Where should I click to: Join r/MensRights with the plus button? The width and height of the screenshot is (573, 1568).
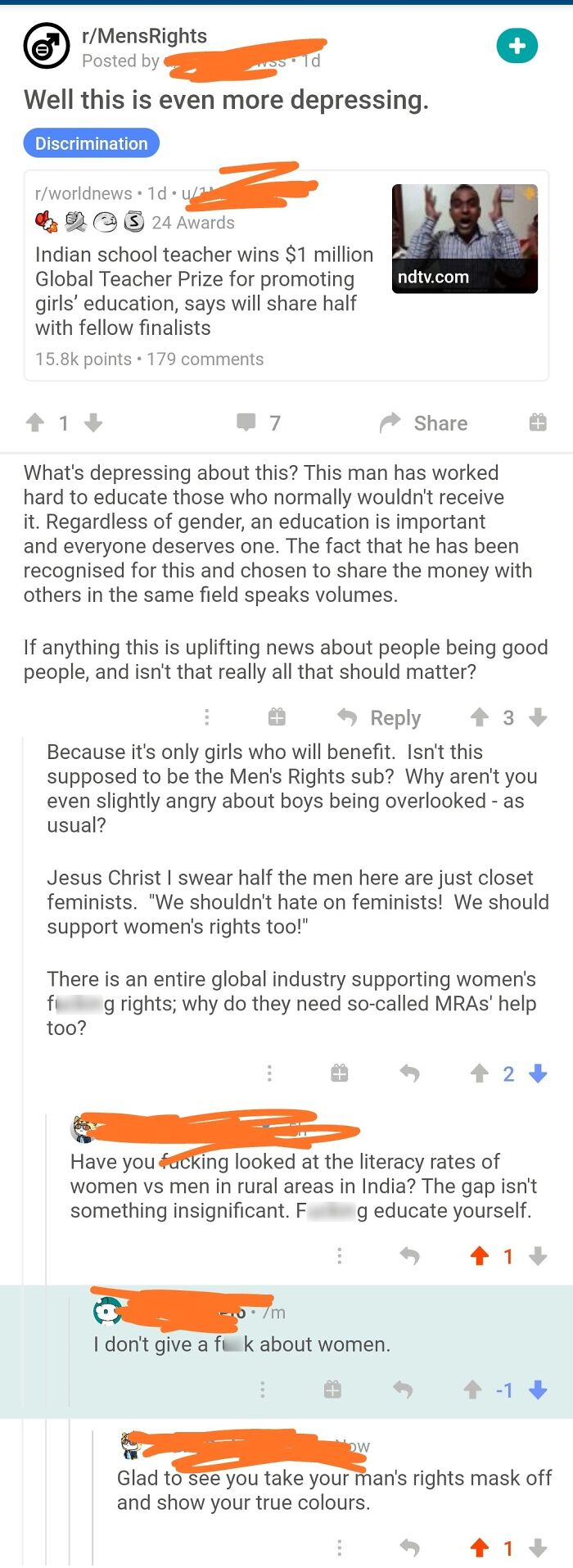click(517, 46)
